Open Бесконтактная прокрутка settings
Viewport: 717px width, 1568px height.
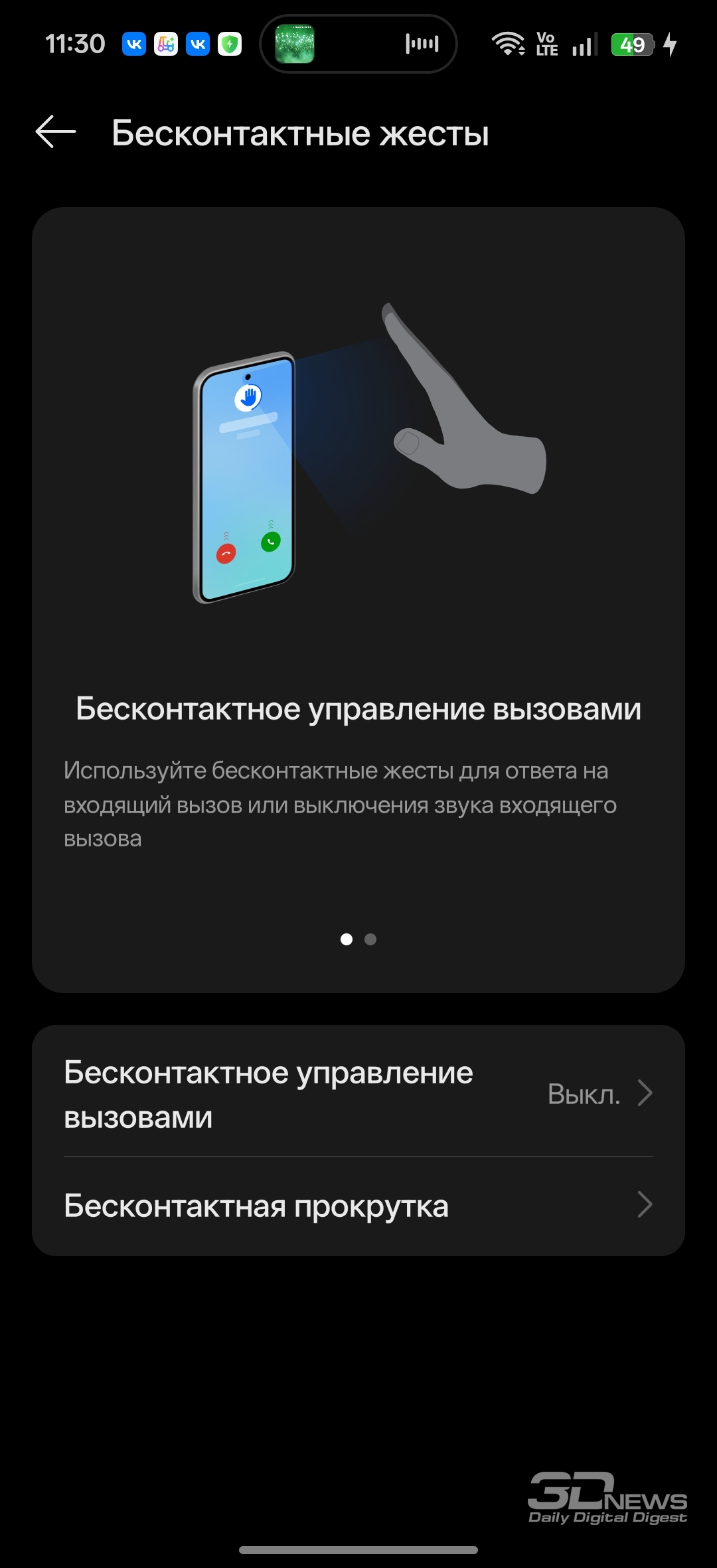click(358, 1206)
